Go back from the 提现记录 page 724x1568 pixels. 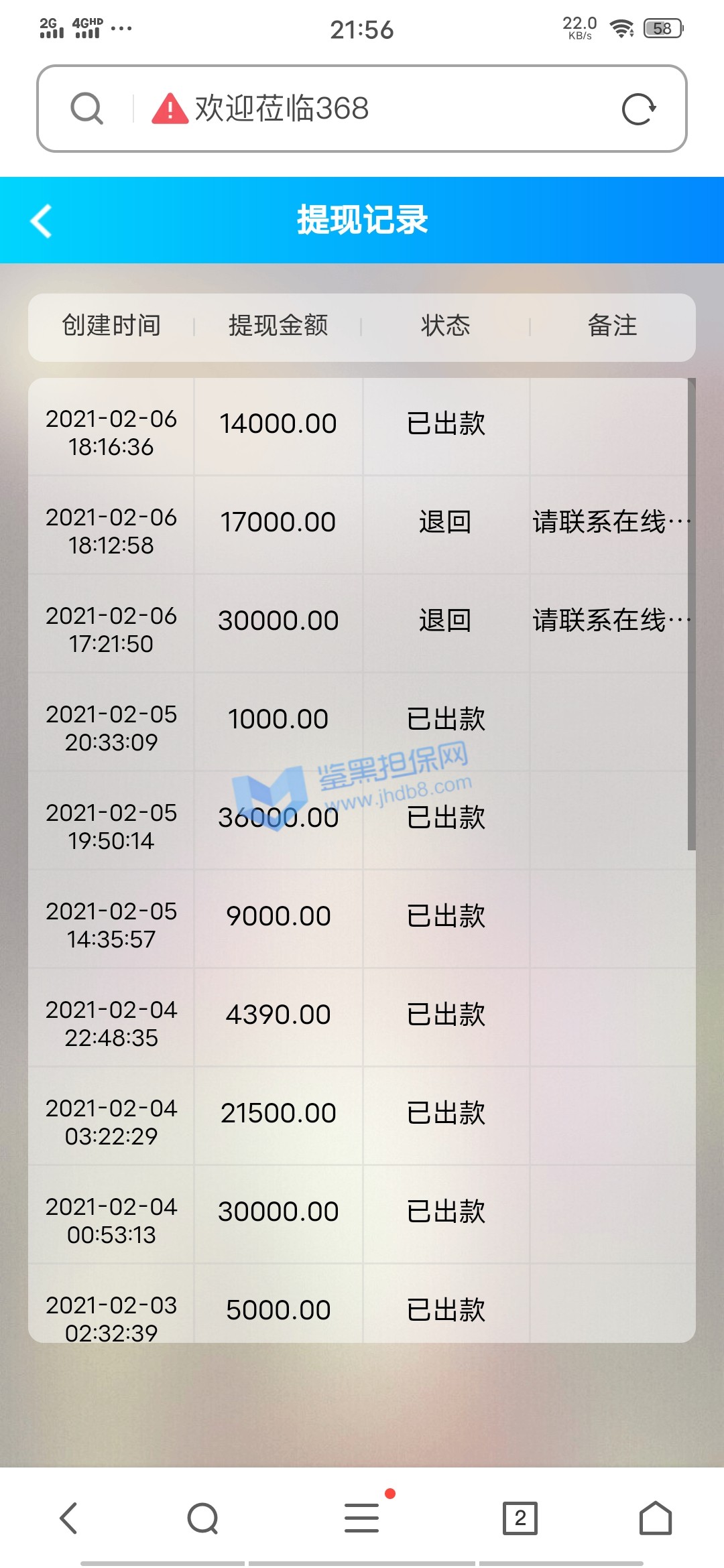click(x=42, y=220)
